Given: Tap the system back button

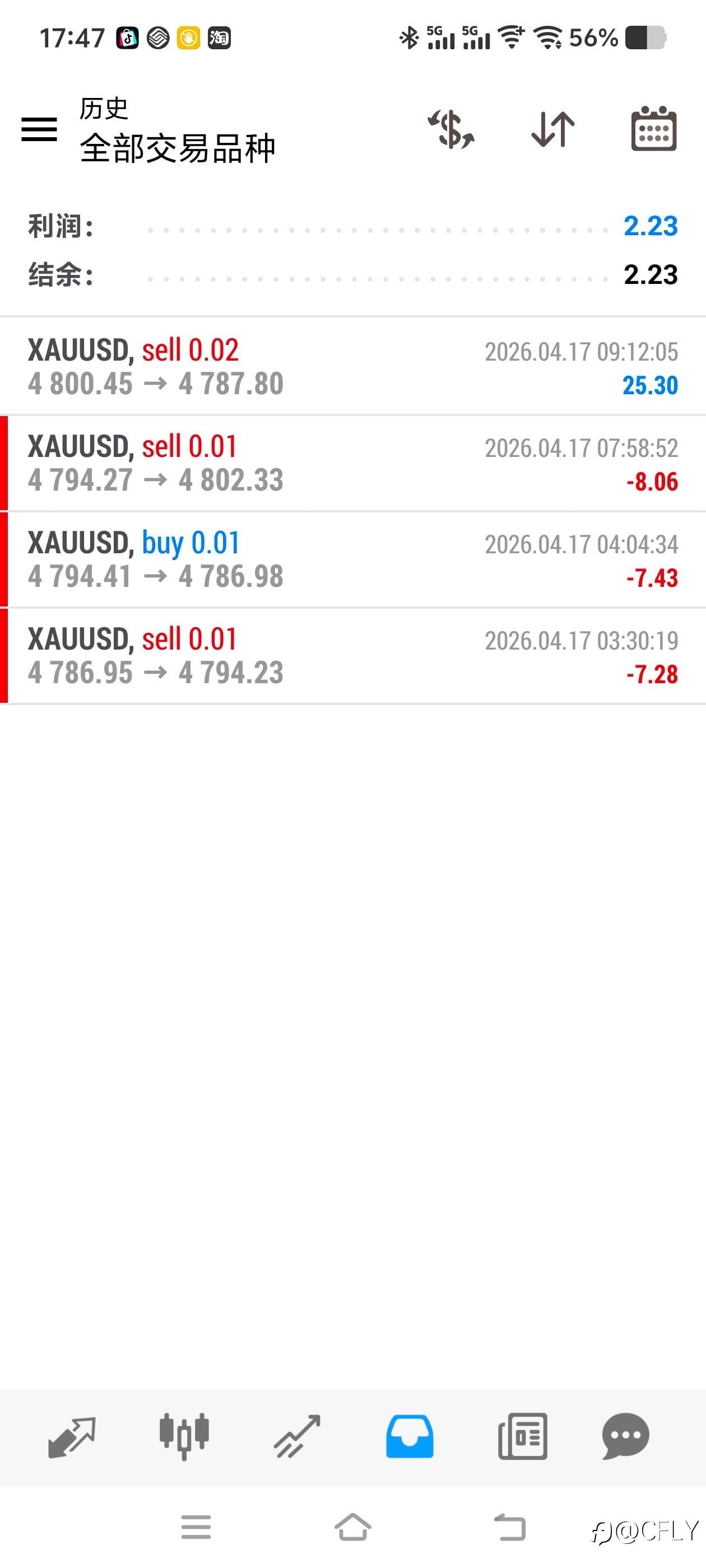Looking at the screenshot, I should tap(509, 1527).
